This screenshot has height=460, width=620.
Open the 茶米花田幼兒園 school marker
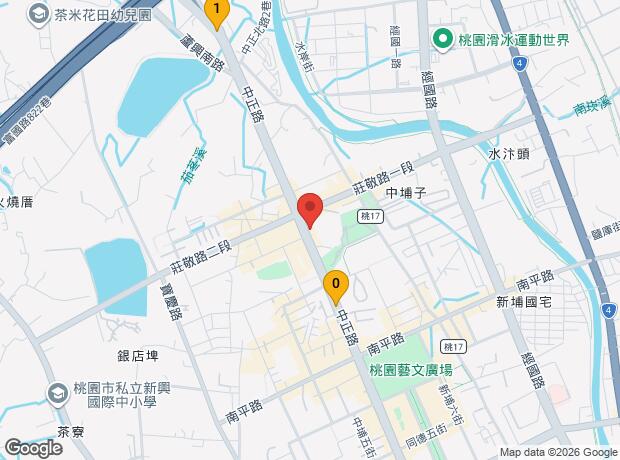point(38,15)
